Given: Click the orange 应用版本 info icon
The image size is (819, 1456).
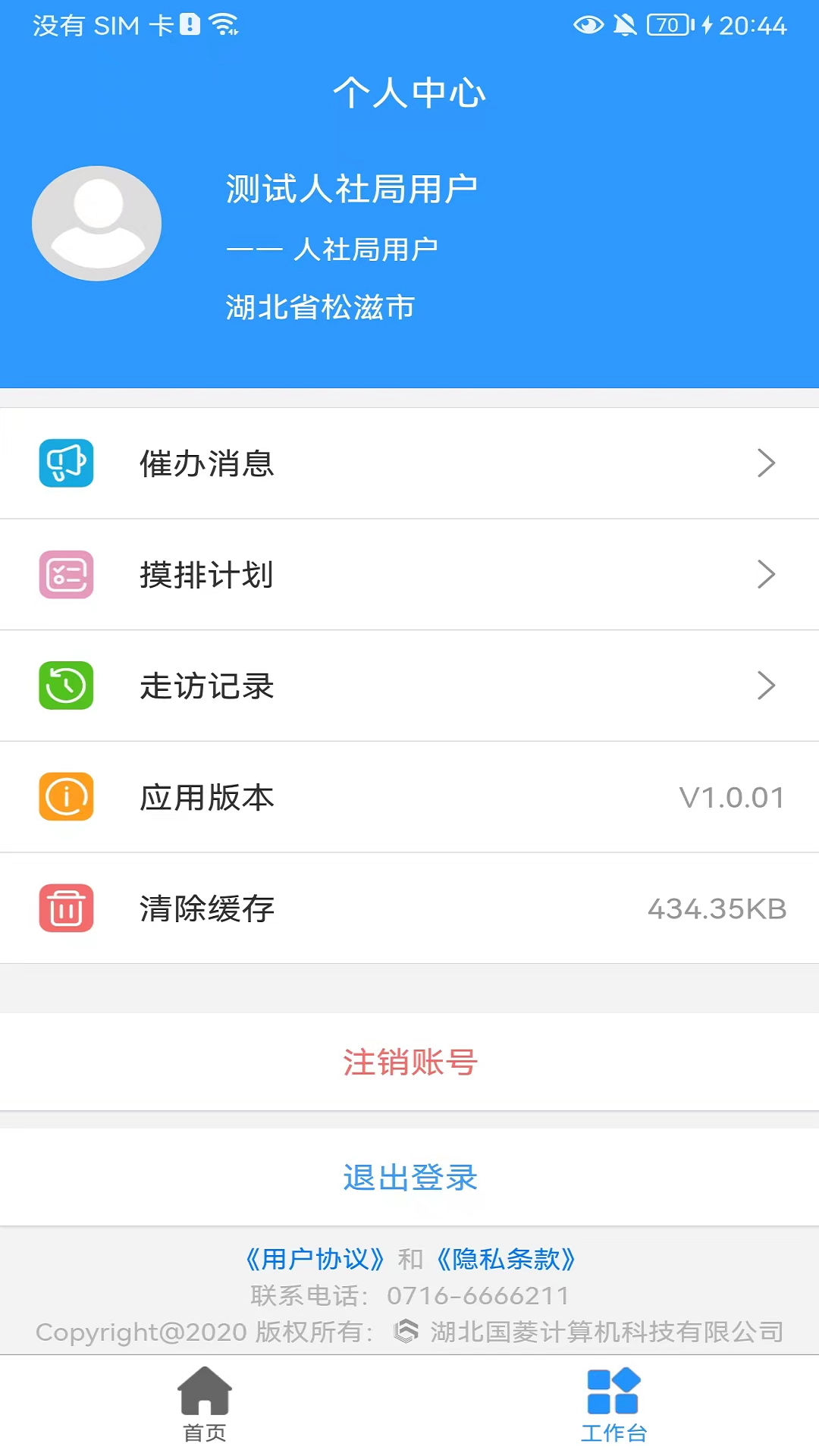Looking at the screenshot, I should tap(66, 797).
